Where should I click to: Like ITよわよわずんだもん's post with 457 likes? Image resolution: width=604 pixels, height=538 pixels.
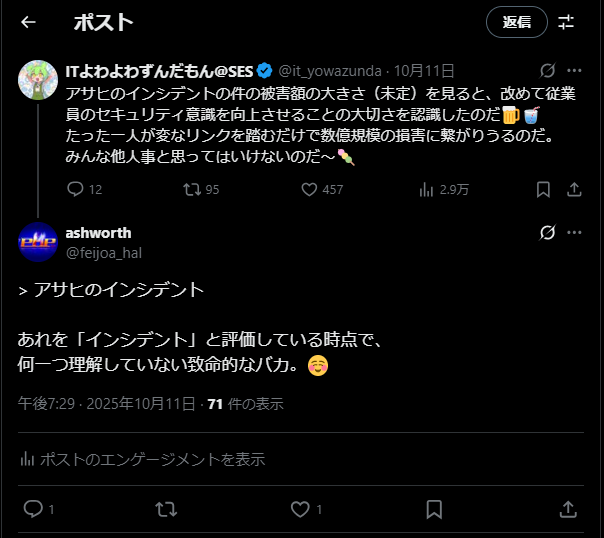[309, 189]
